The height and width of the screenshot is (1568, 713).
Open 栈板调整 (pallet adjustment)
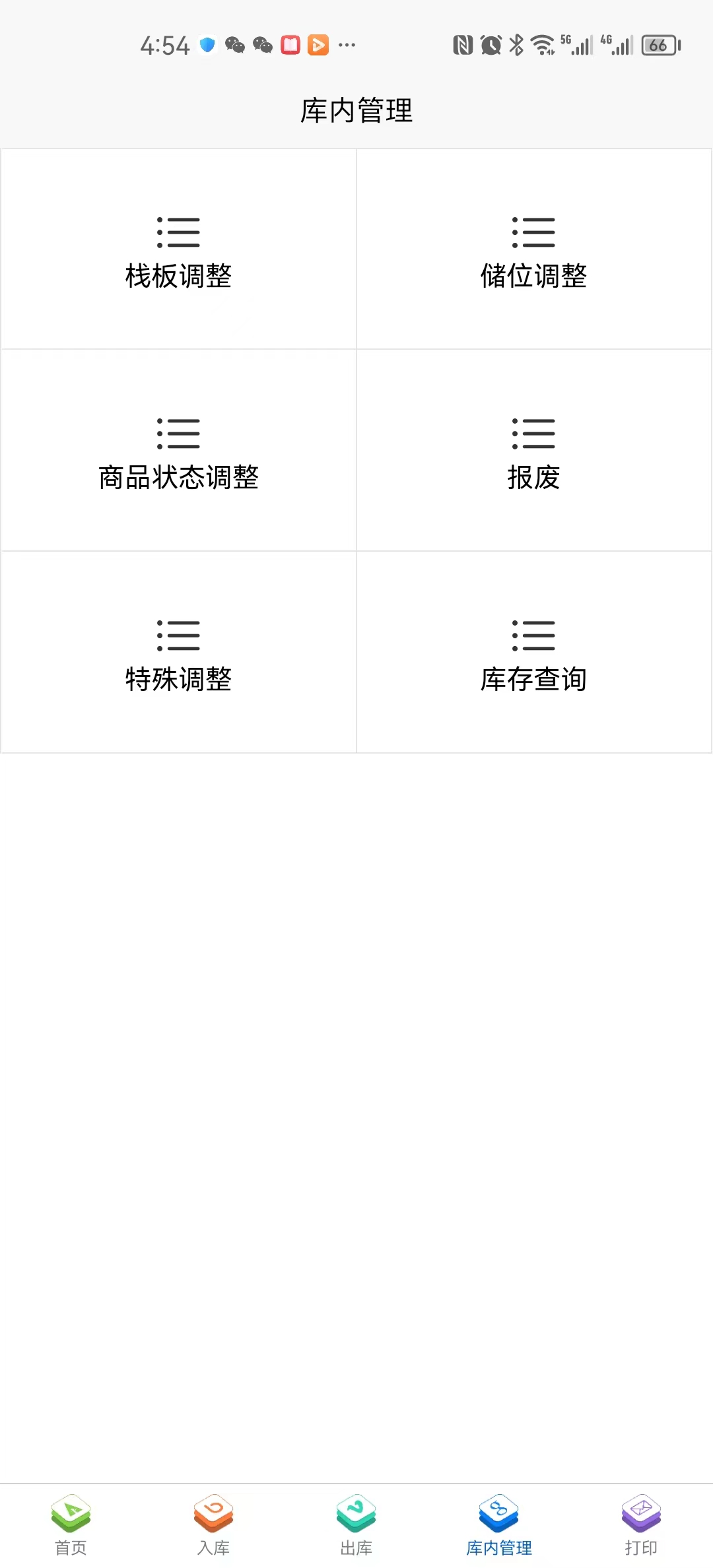click(178, 251)
